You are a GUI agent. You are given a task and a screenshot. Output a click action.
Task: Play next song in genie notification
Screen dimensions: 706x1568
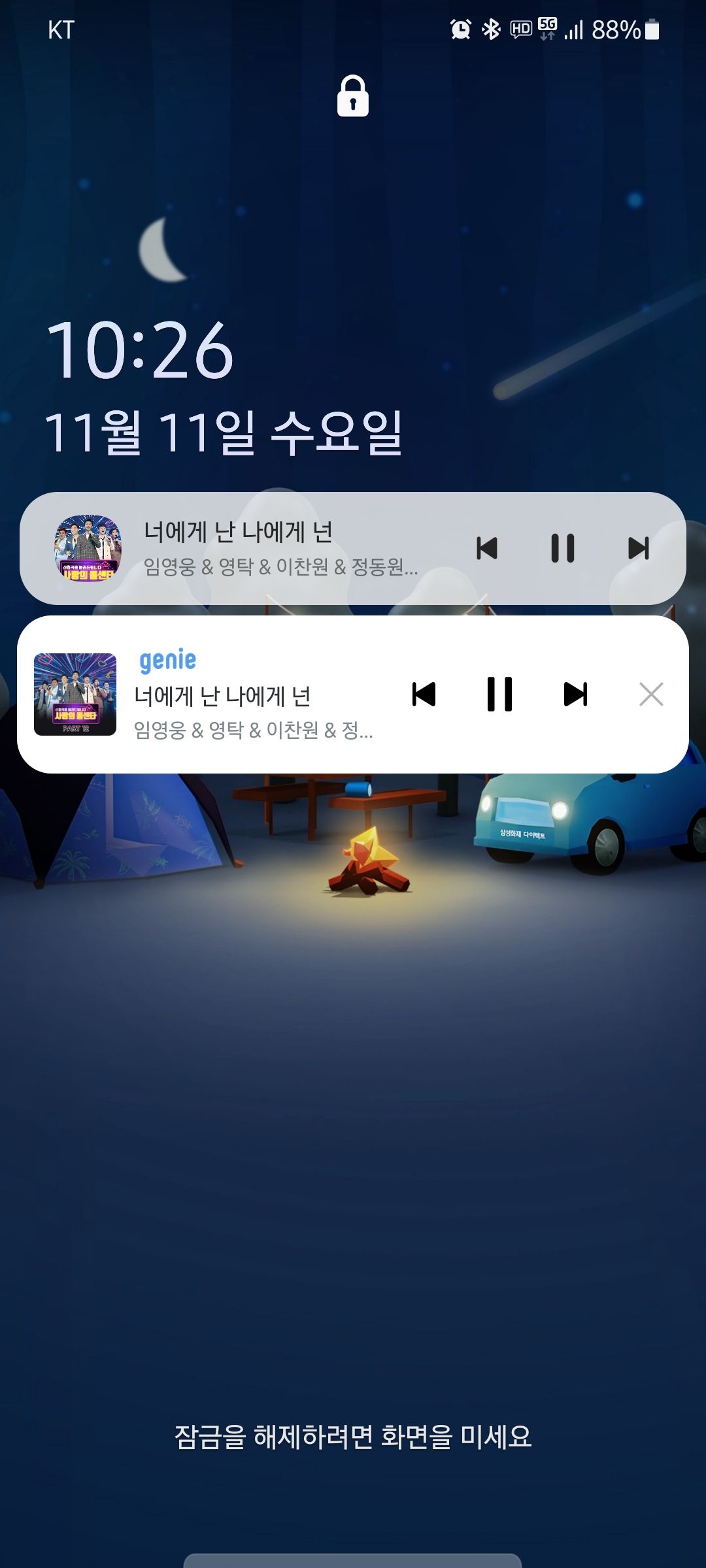(575, 694)
